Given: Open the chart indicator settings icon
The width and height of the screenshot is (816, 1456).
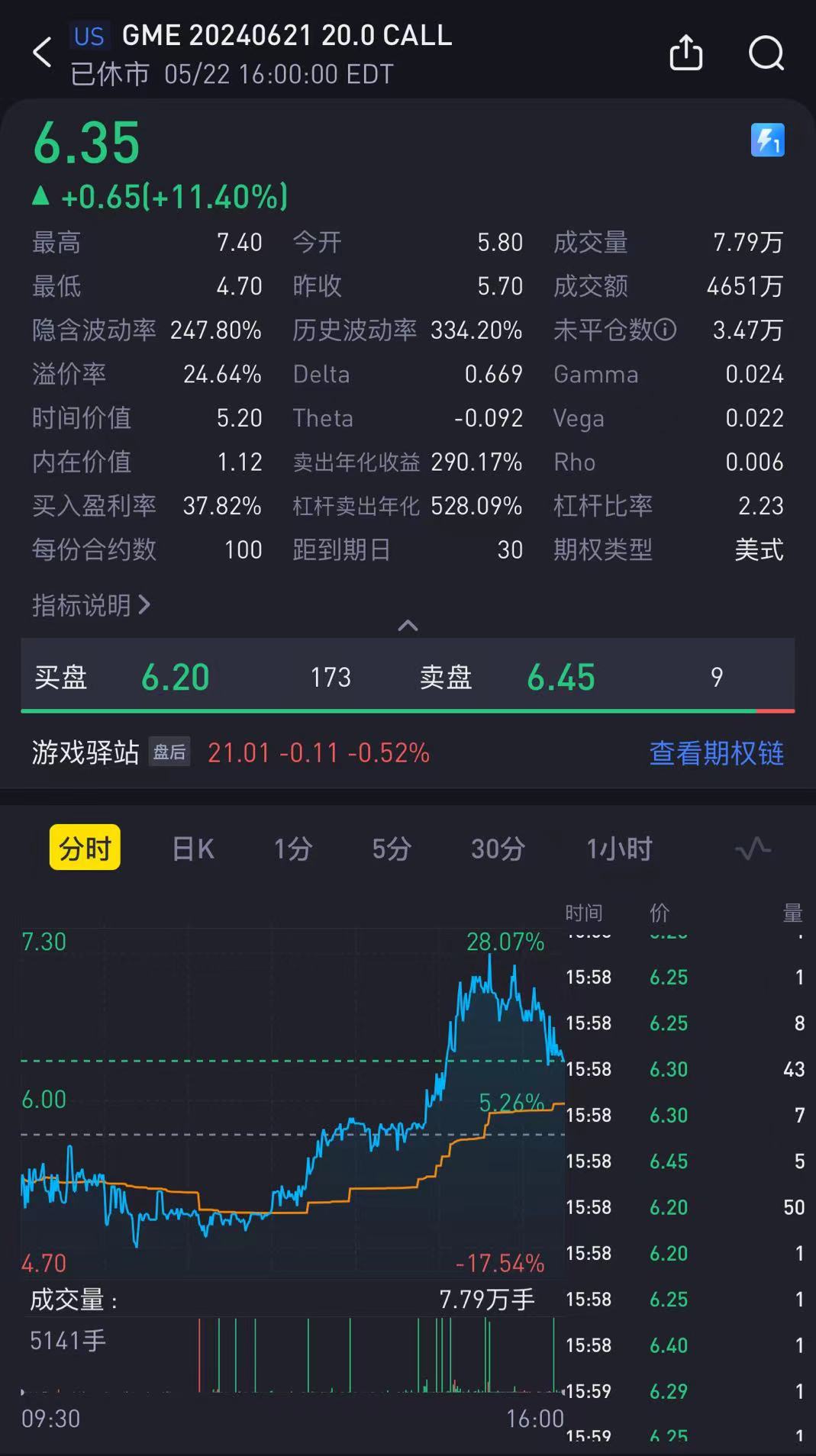Looking at the screenshot, I should point(753,849).
